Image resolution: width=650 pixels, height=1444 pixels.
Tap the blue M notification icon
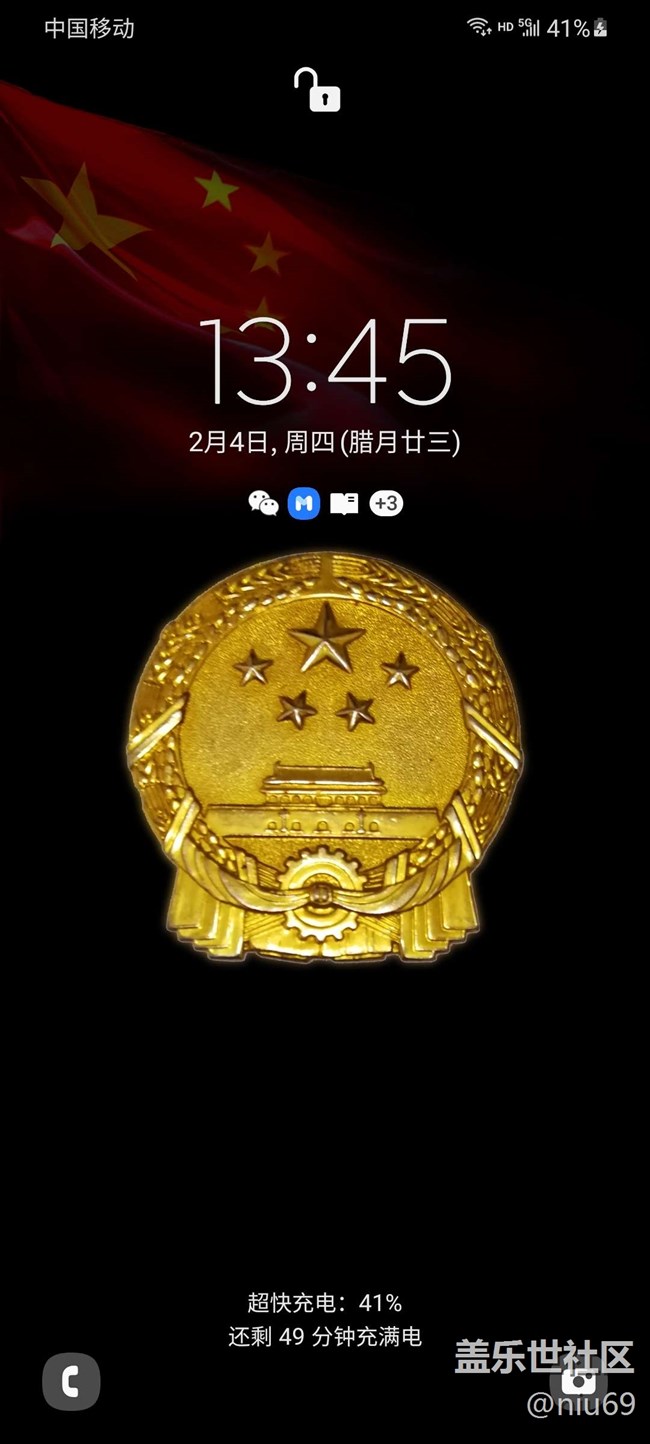point(304,503)
